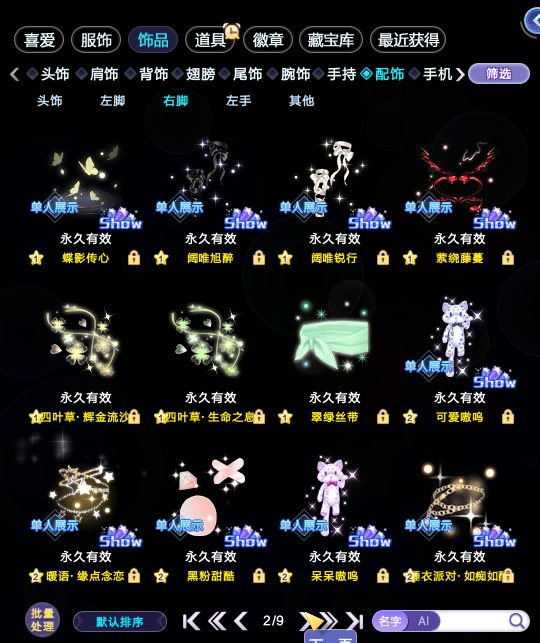Image resolution: width=540 pixels, height=643 pixels.
Task: Select the 翅膀 subcategory
Action: pos(201,74)
